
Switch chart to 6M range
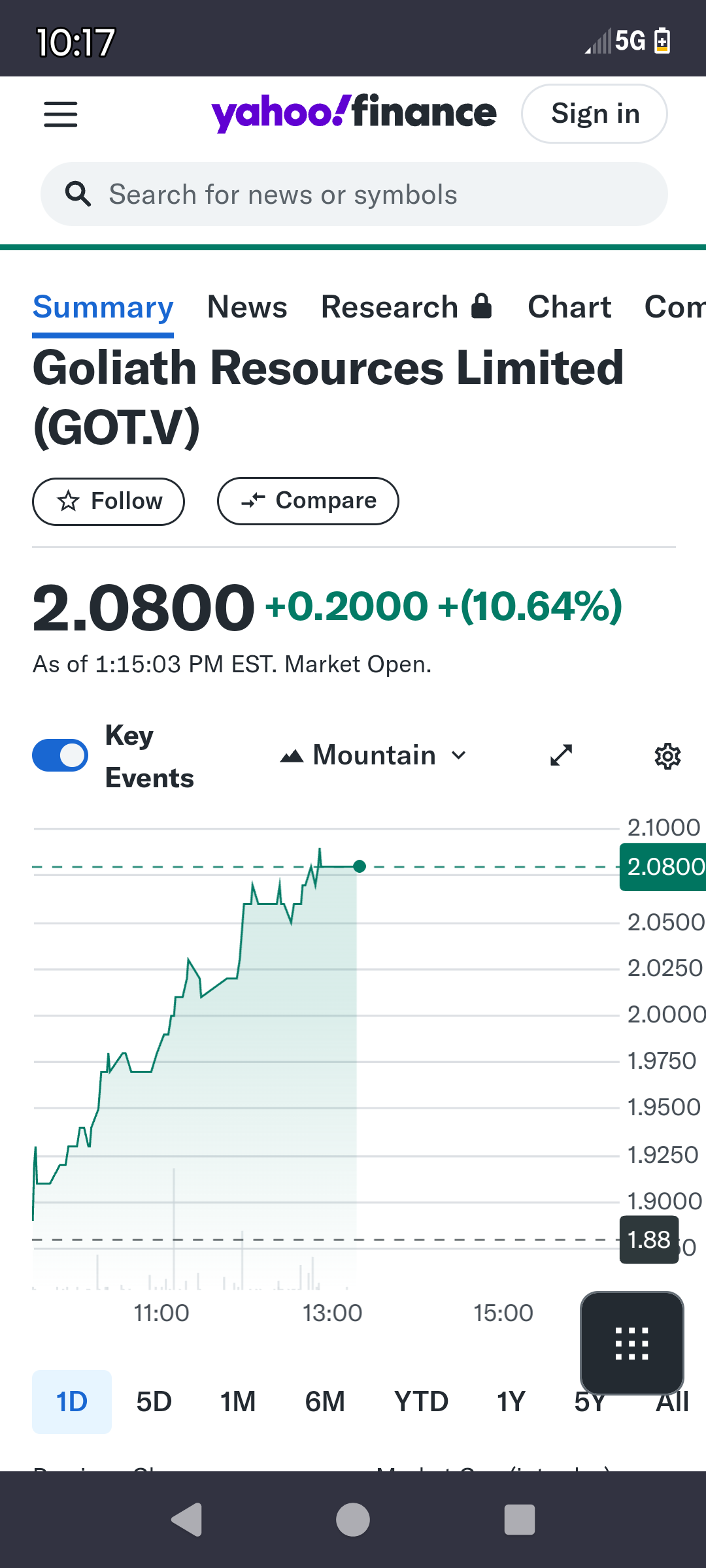click(324, 1402)
